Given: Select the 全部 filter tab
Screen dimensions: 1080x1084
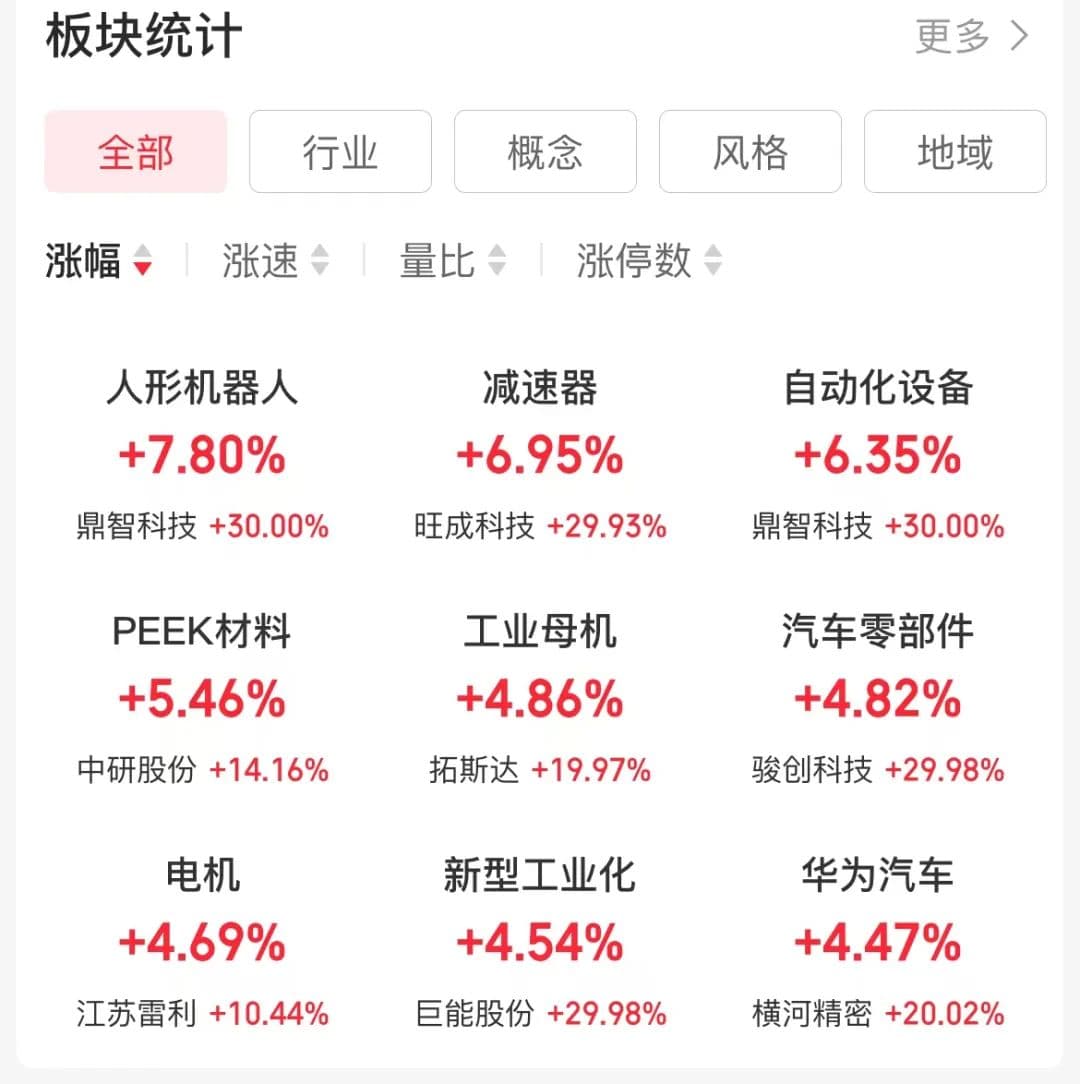Looking at the screenshot, I should pyautogui.click(x=135, y=152).
